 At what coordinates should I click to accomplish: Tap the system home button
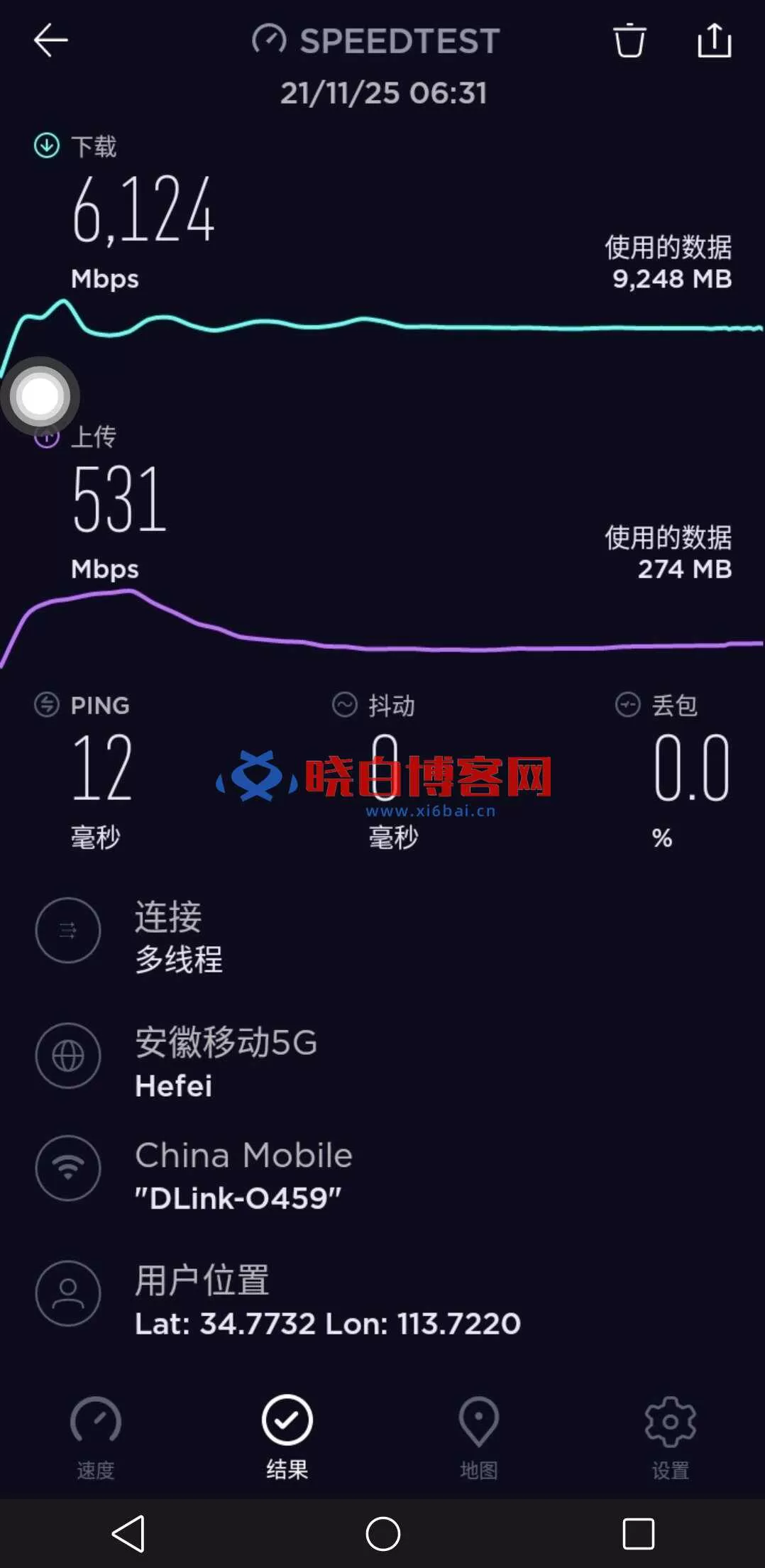click(383, 1534)
